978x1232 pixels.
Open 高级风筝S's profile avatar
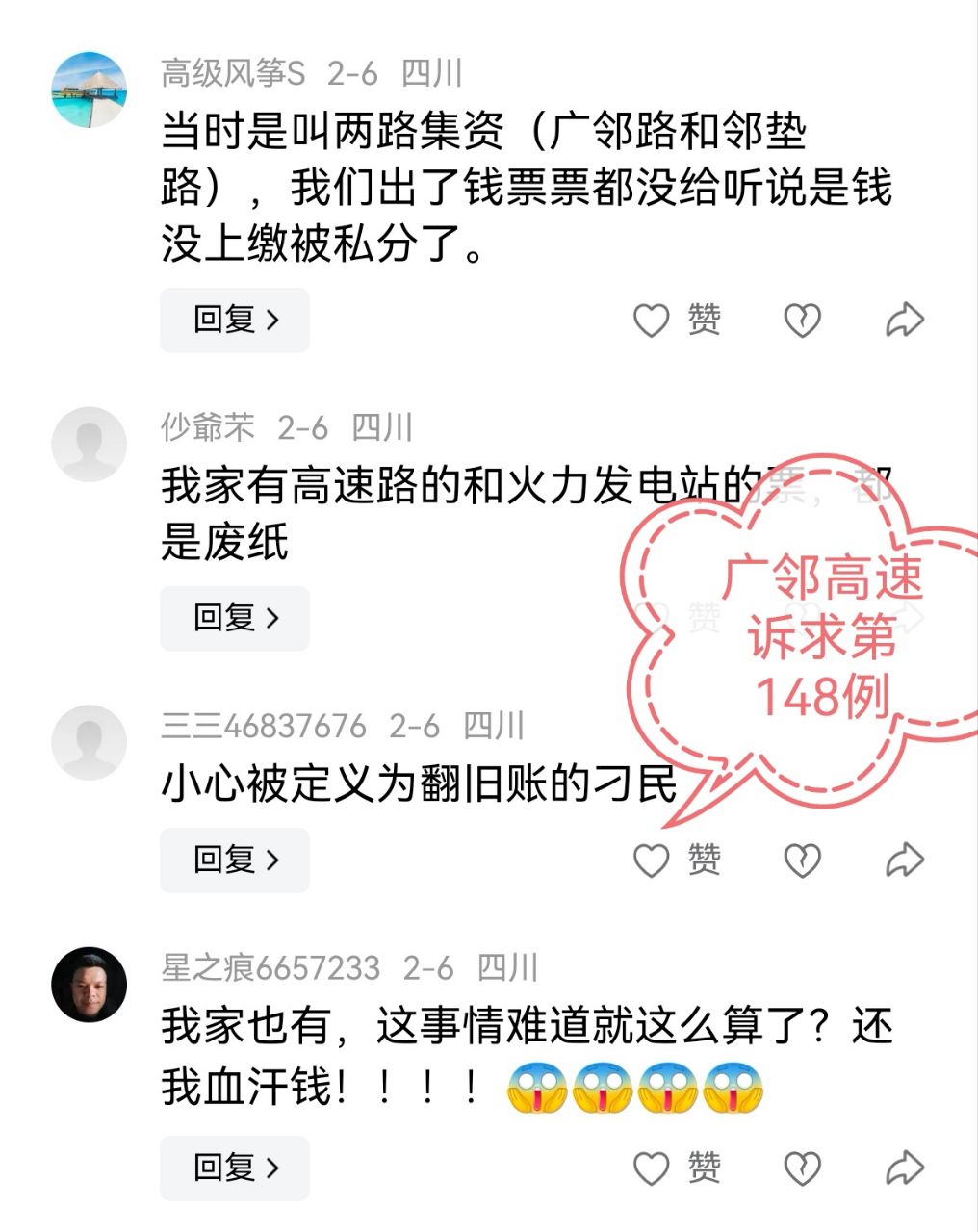[89, 90]
